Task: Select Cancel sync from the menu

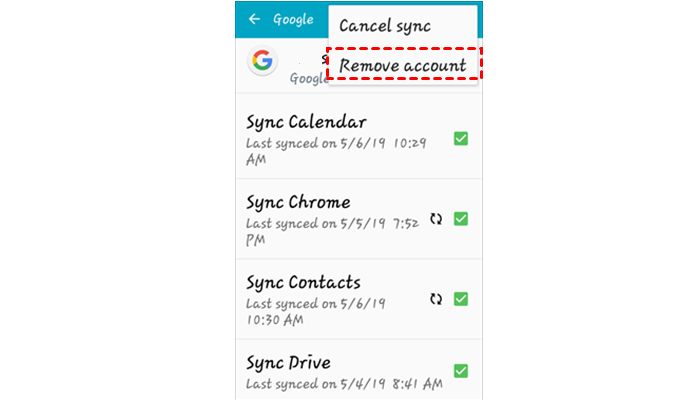Action: click(385, 25)
